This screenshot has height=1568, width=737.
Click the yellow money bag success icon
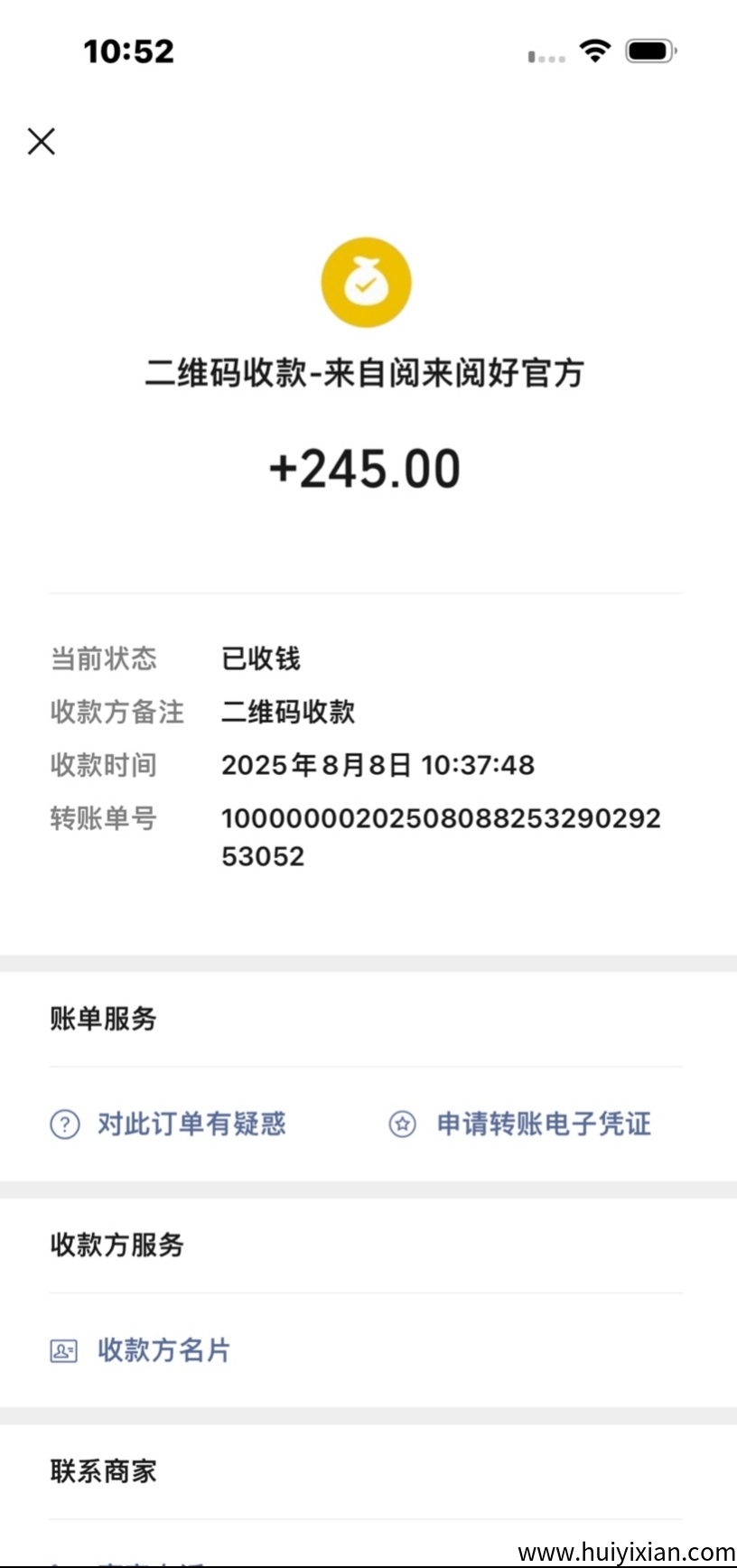tap(367, 282)
